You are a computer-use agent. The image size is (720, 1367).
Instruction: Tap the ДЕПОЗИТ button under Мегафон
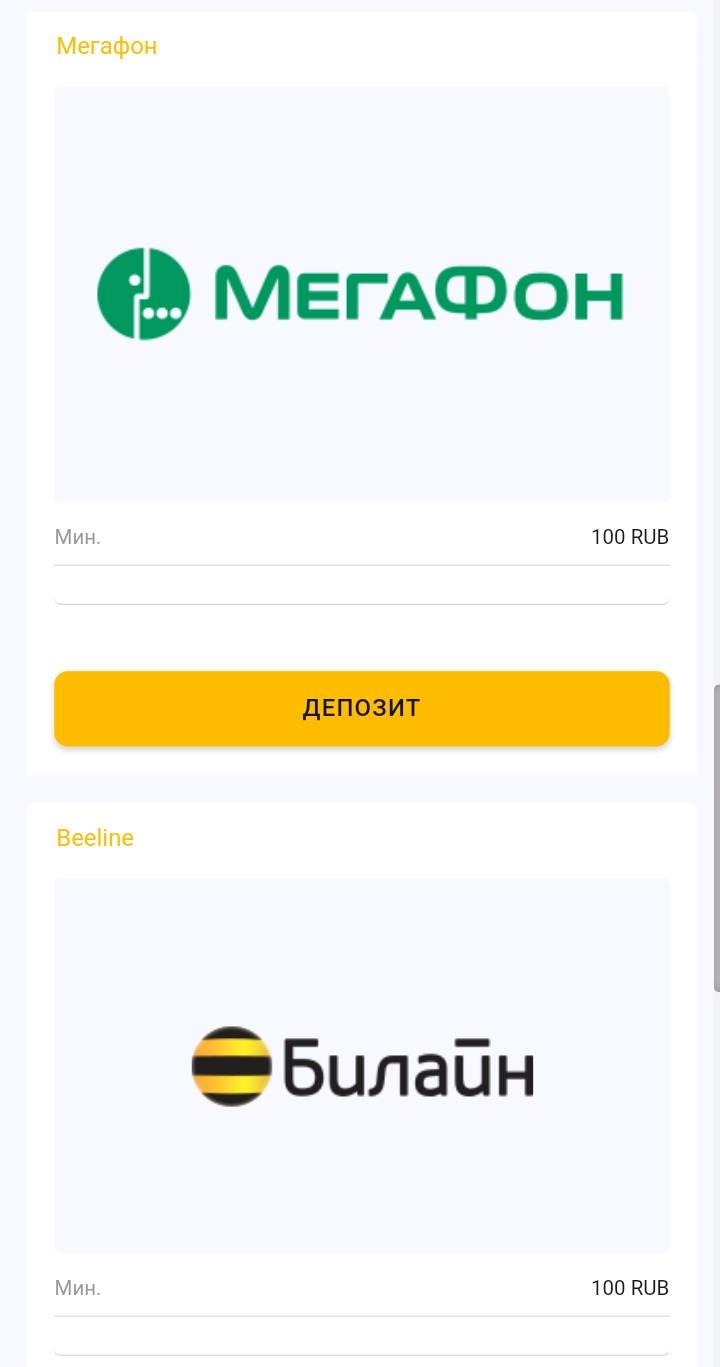click(361, 708)
